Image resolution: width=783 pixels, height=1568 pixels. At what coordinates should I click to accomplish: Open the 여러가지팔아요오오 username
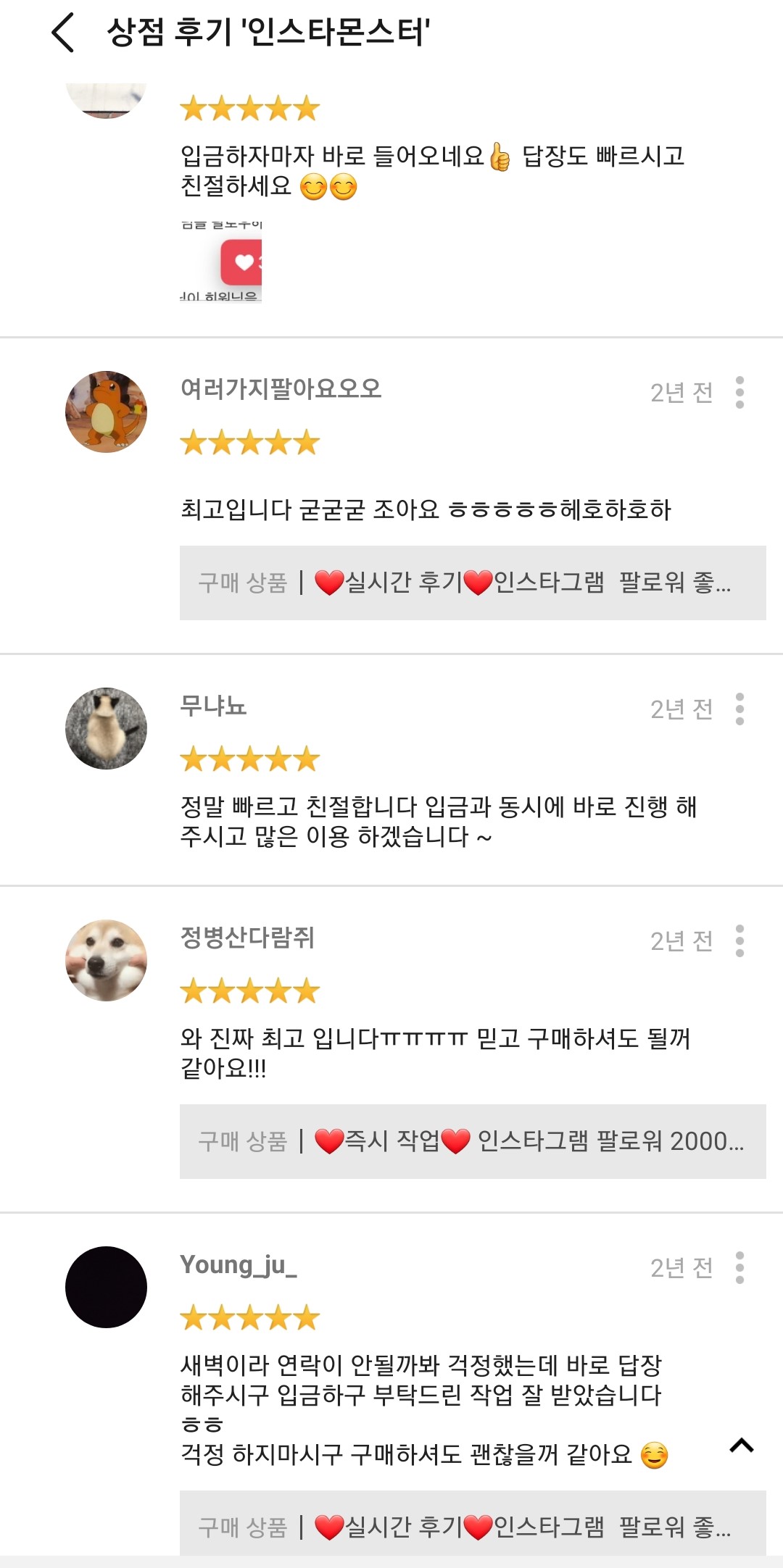pyautogui.click(x=281, y=389)
